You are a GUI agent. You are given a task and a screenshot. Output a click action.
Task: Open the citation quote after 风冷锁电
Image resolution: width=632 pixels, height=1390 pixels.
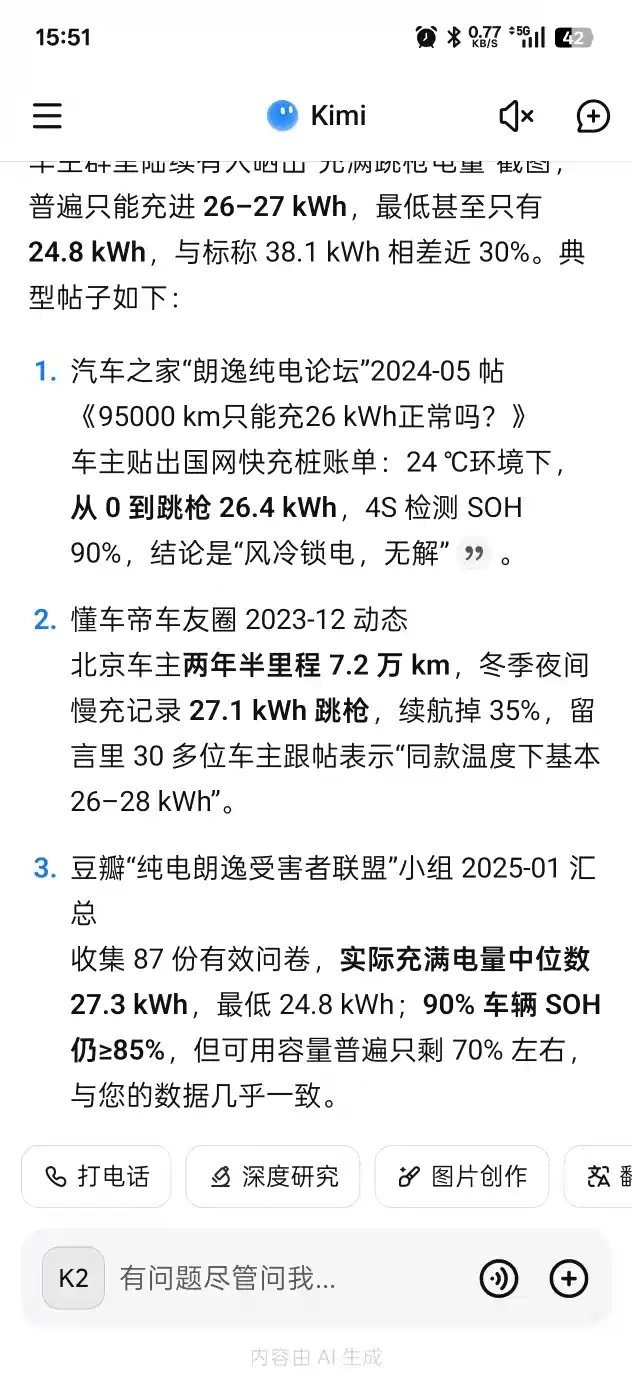point(473,553)
